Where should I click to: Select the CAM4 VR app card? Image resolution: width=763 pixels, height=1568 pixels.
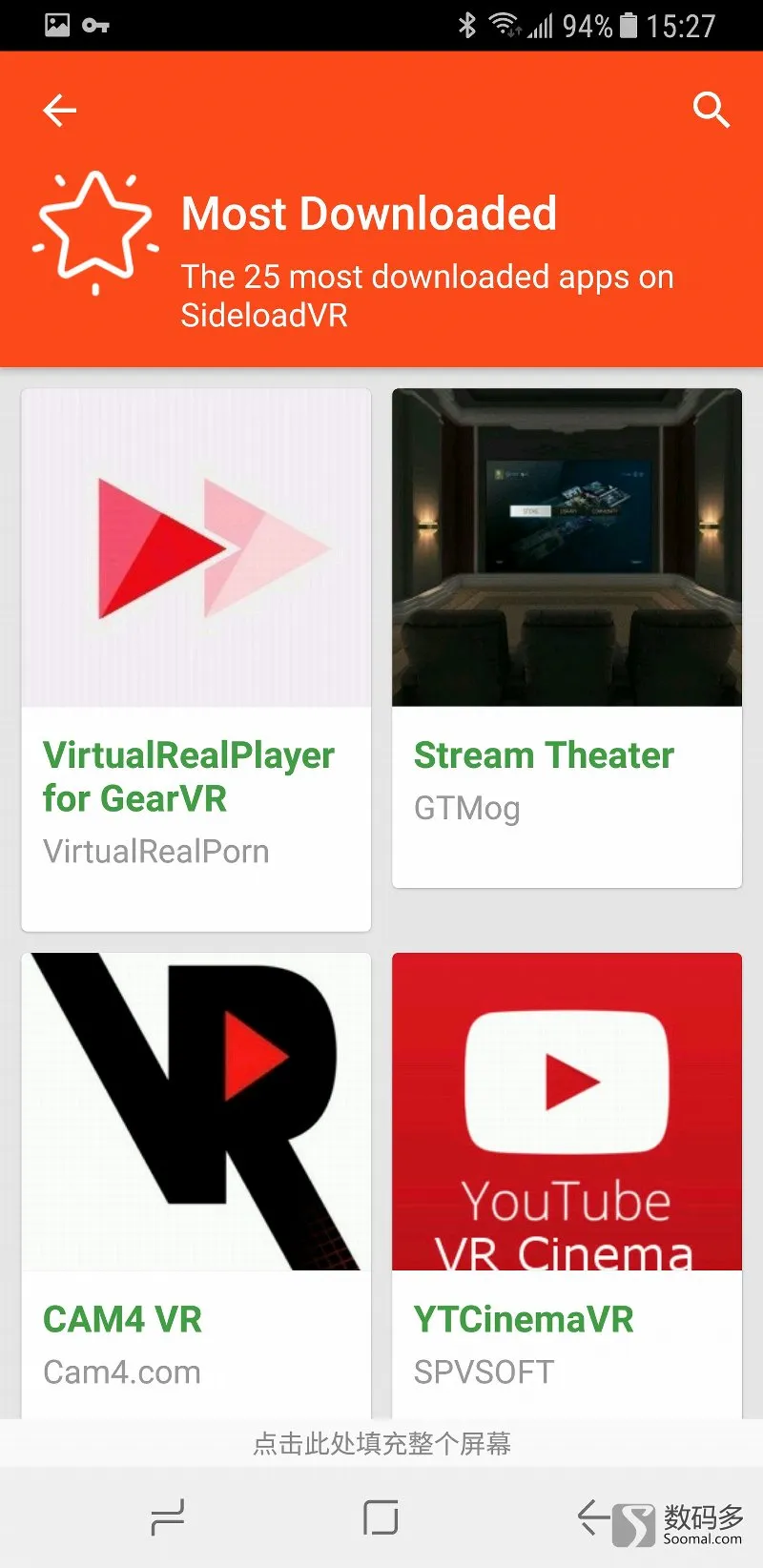196,1183
